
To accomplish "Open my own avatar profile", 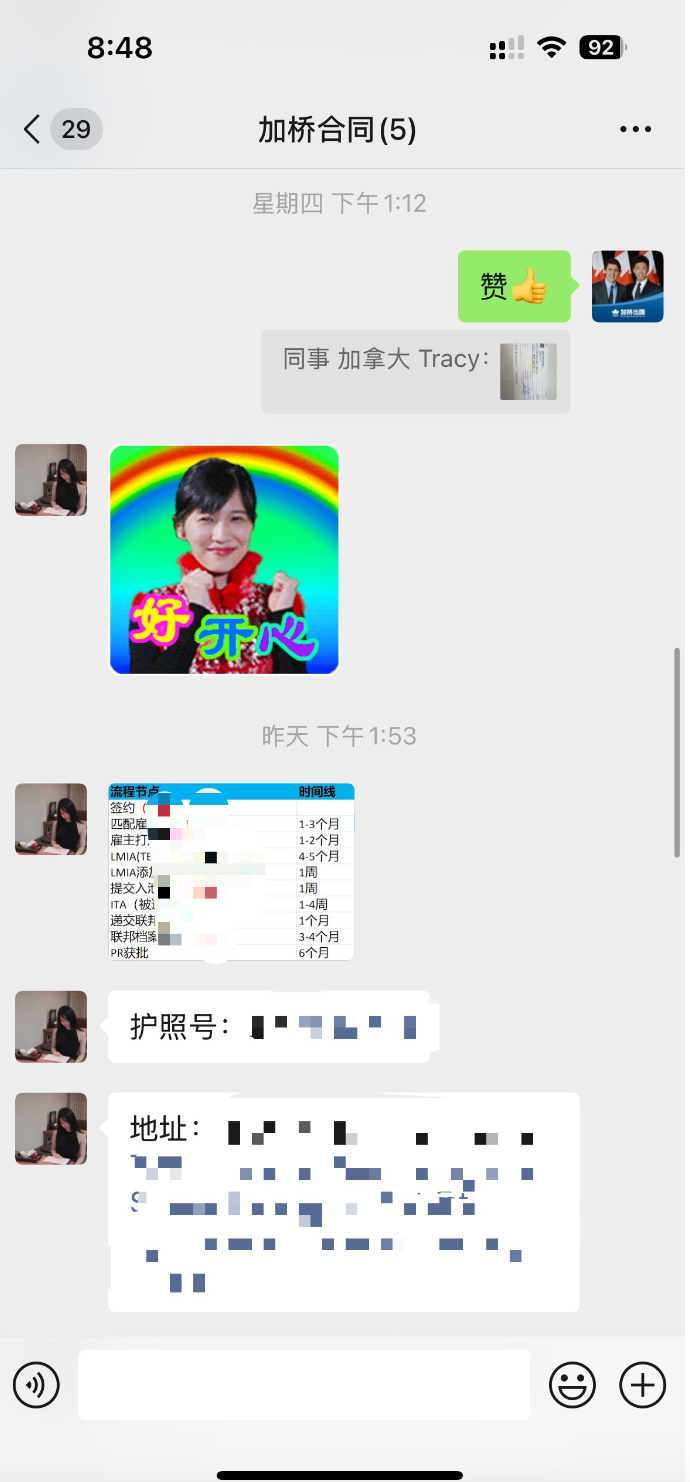I will click(628, 286).
